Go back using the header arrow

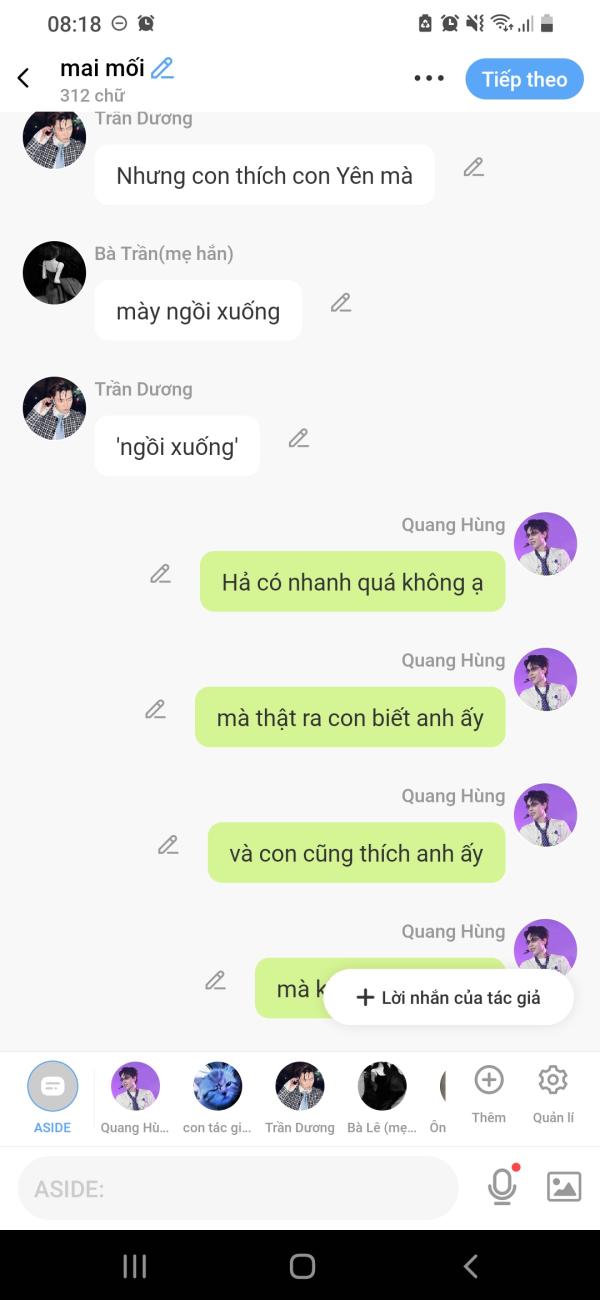click(x=24, y=78)
